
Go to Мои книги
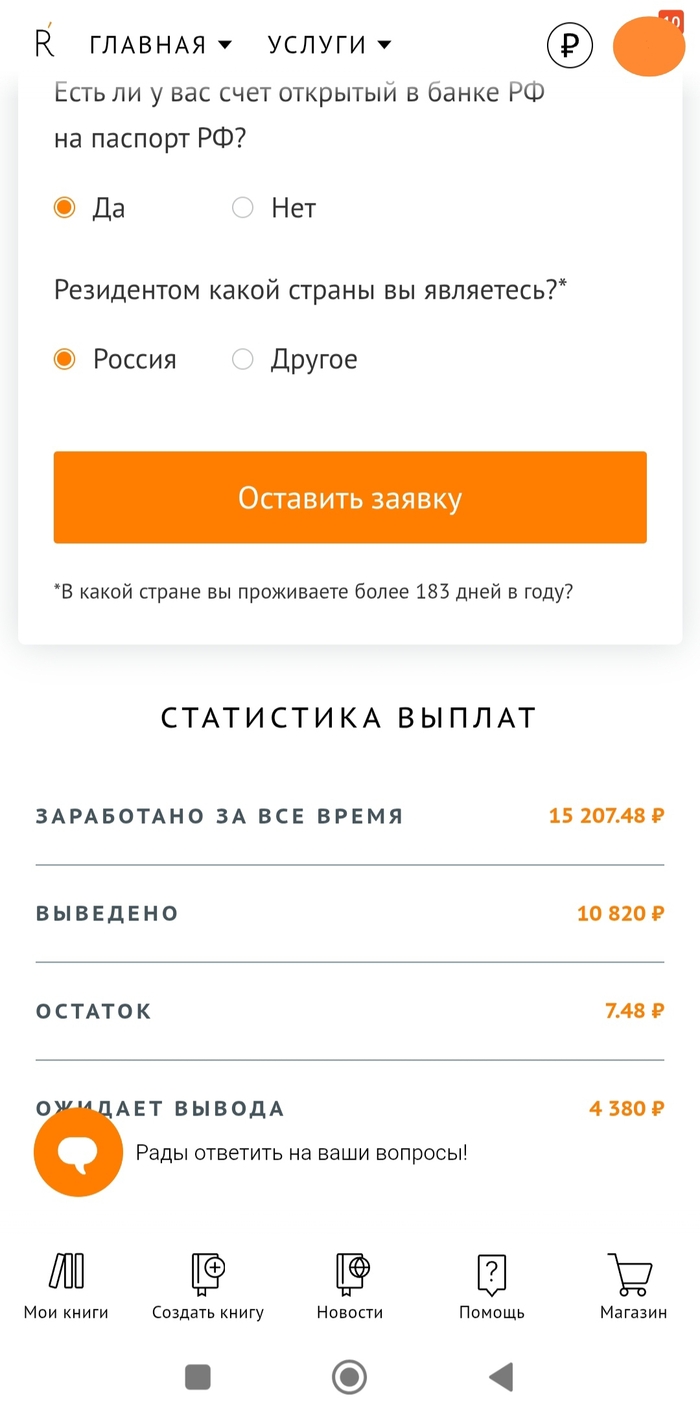click(x=66, y=1285)
